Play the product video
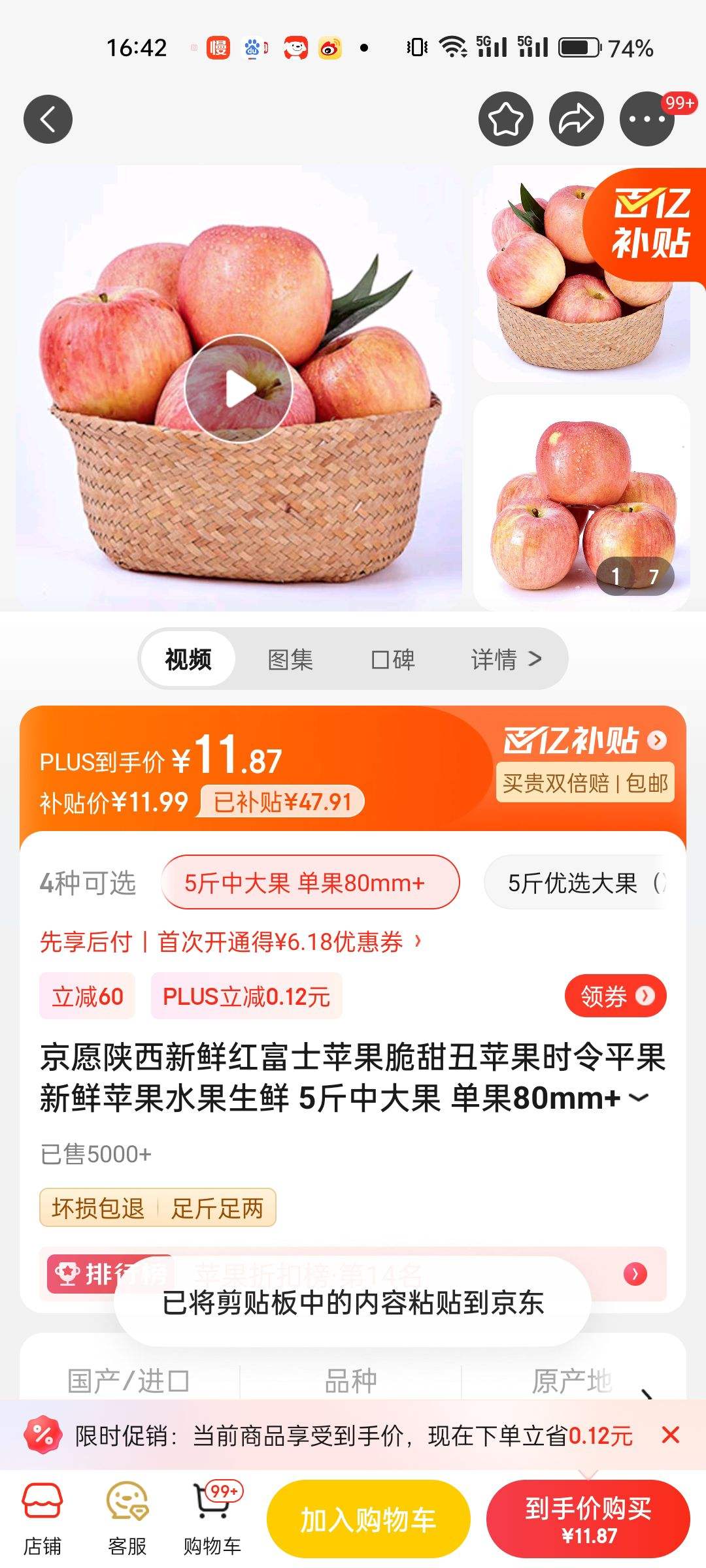 (x=239, y=389)
